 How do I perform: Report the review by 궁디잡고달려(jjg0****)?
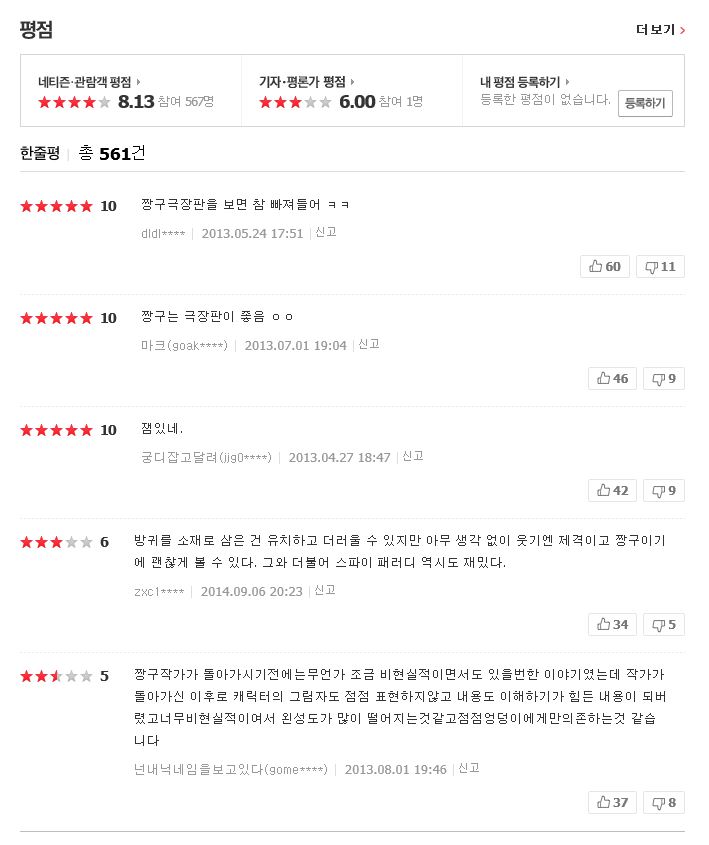click(x=413, y=456)
